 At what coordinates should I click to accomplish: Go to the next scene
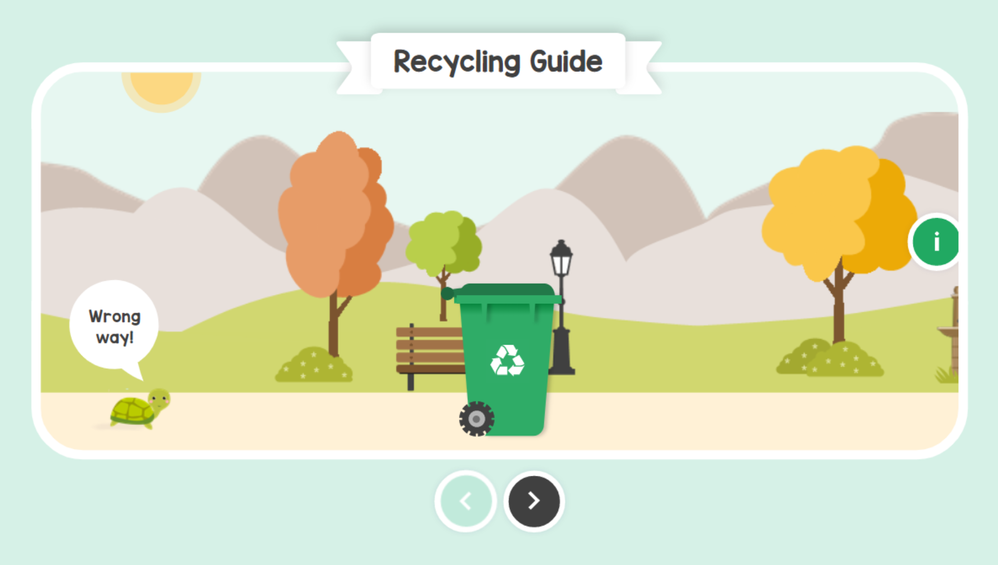point(534,501)
